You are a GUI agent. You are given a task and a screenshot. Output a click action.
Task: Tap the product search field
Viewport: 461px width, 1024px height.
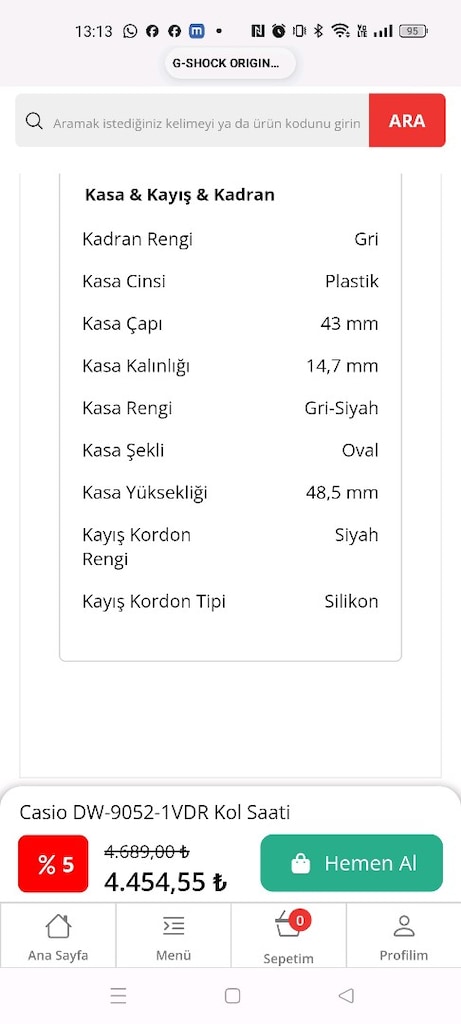(x=192, y=121)
